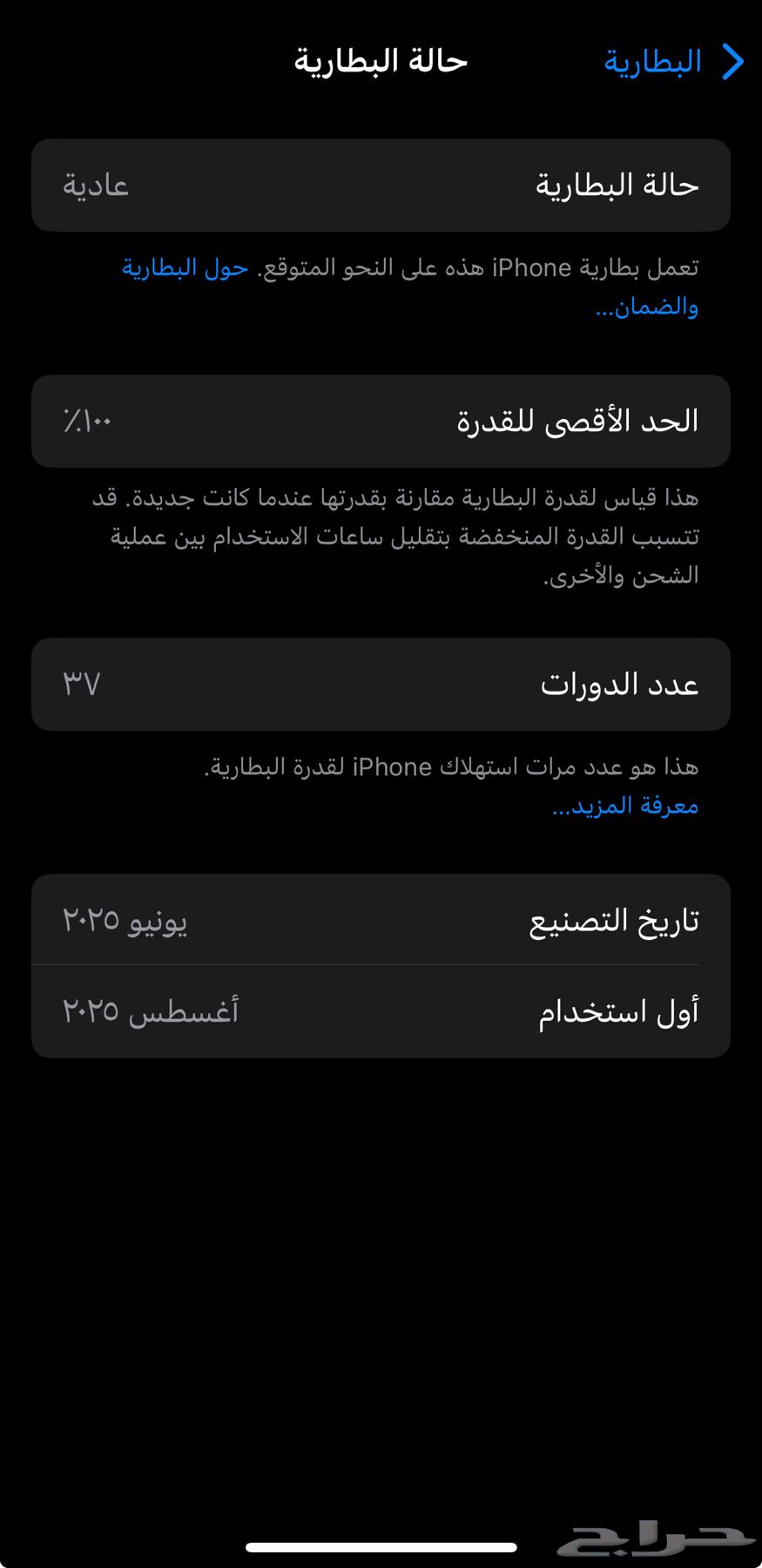Tap the home indicator bar at bottom
Image resolution: width=762 pixels, height=1568 pixels.
click(x=381, y=1546)
